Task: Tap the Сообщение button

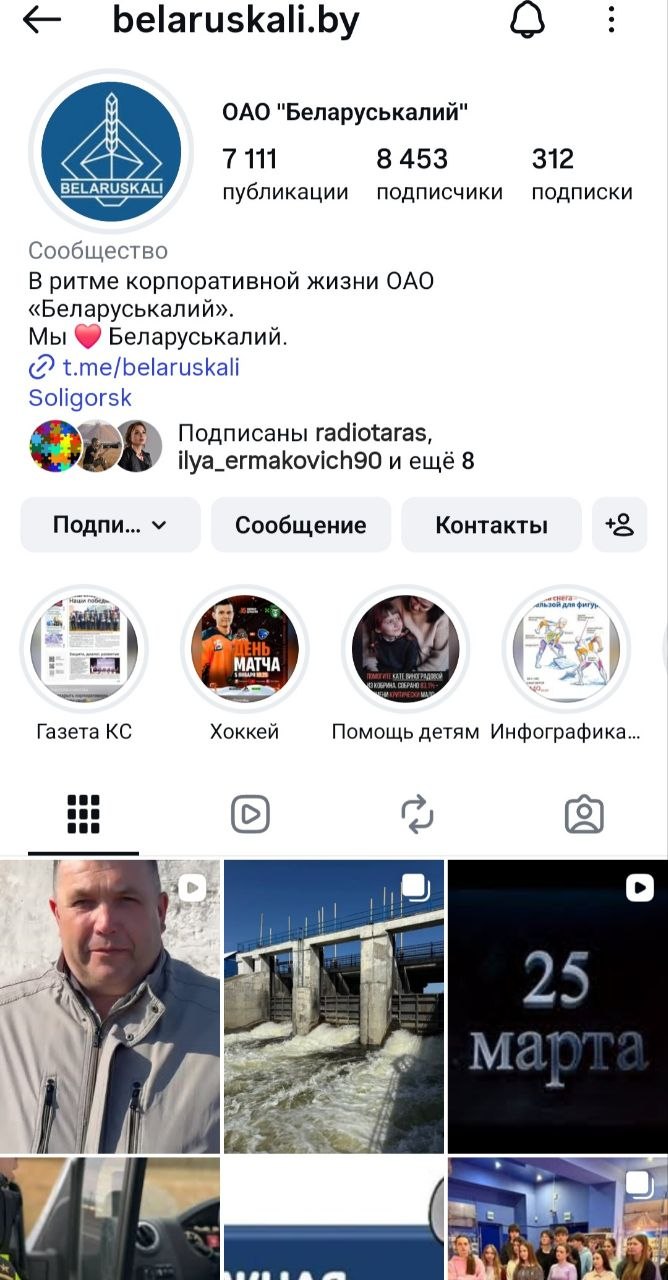Action: [x=300, y=525]
